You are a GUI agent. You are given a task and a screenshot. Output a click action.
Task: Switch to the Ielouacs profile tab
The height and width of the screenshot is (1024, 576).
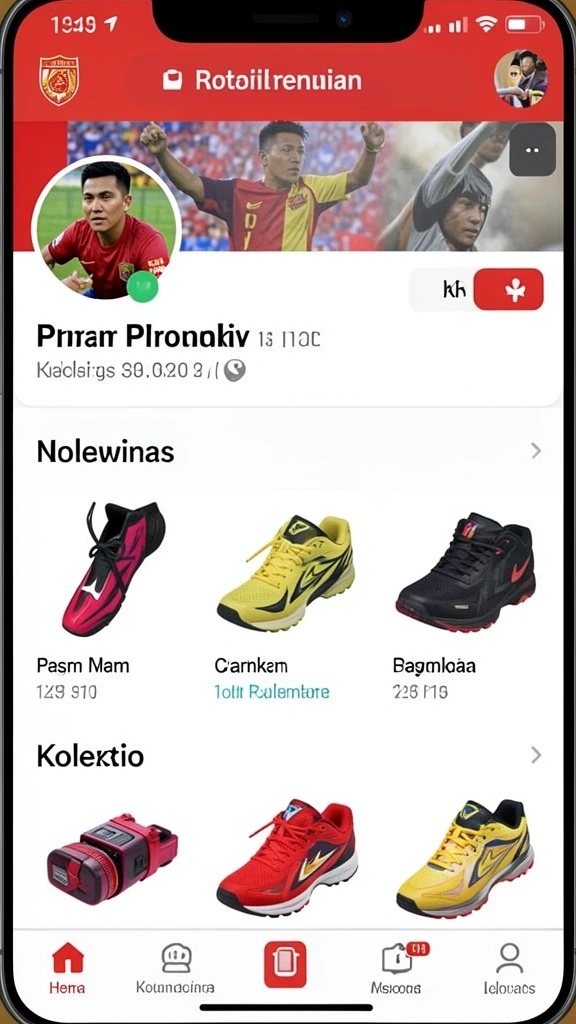(509, 968)
